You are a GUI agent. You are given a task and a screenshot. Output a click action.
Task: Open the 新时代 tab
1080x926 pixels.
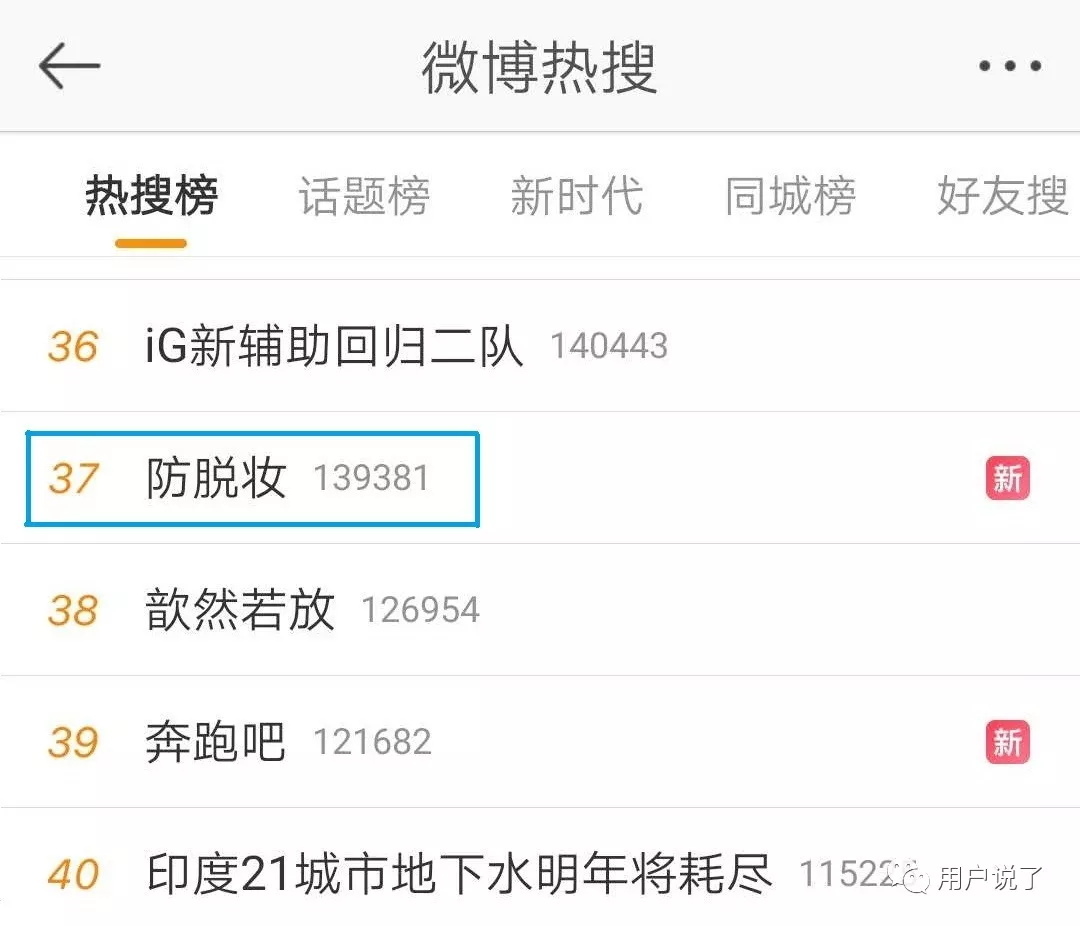[576, 196]
